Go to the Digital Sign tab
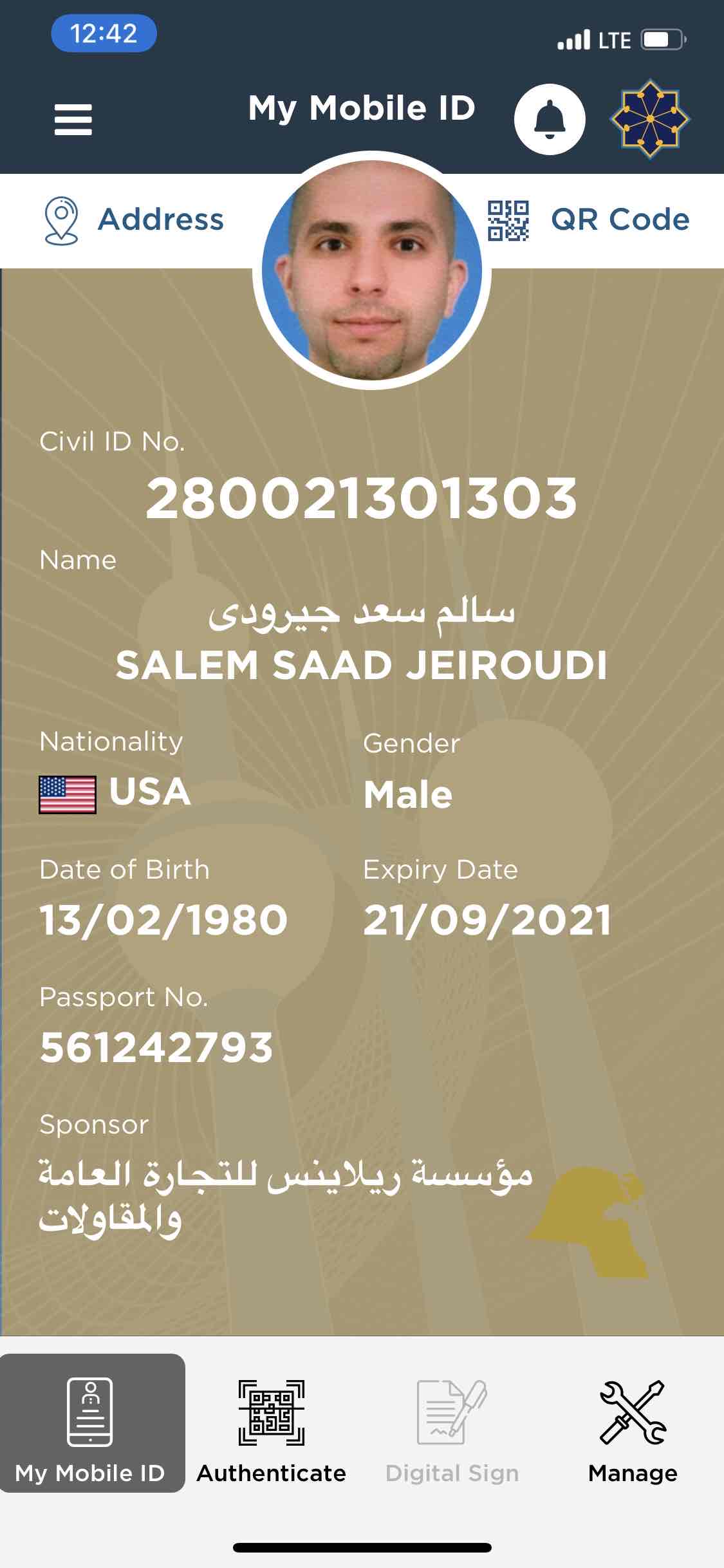The image size is (724, 1568). click(x=452, y=1430)
